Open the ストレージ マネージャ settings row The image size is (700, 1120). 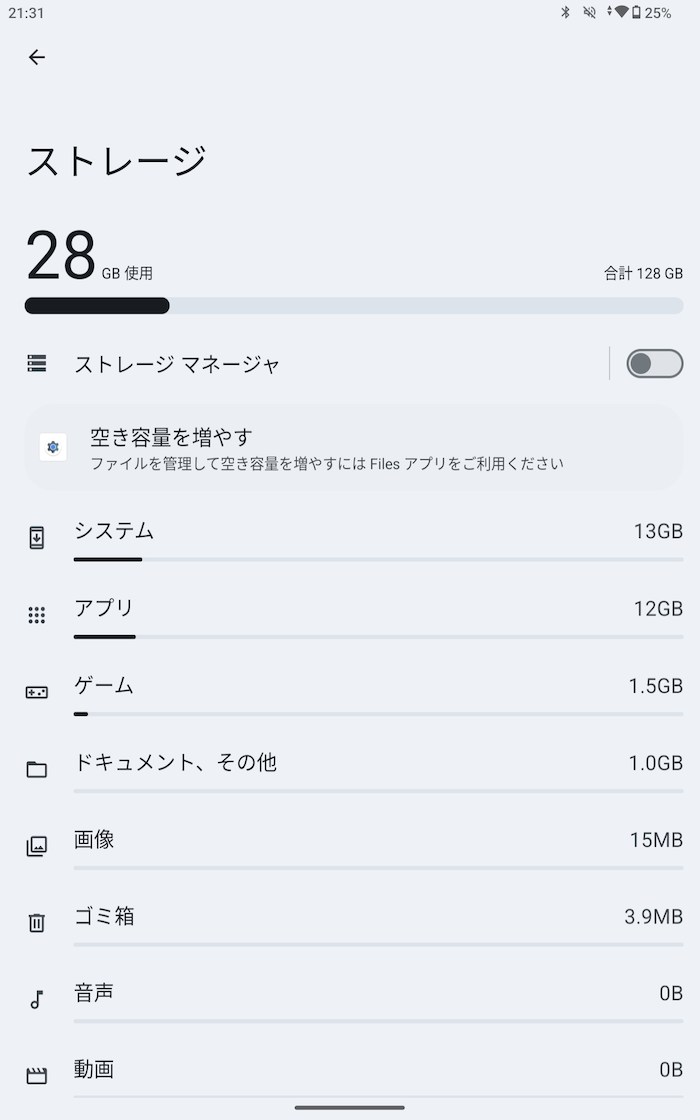coord(314,364)
